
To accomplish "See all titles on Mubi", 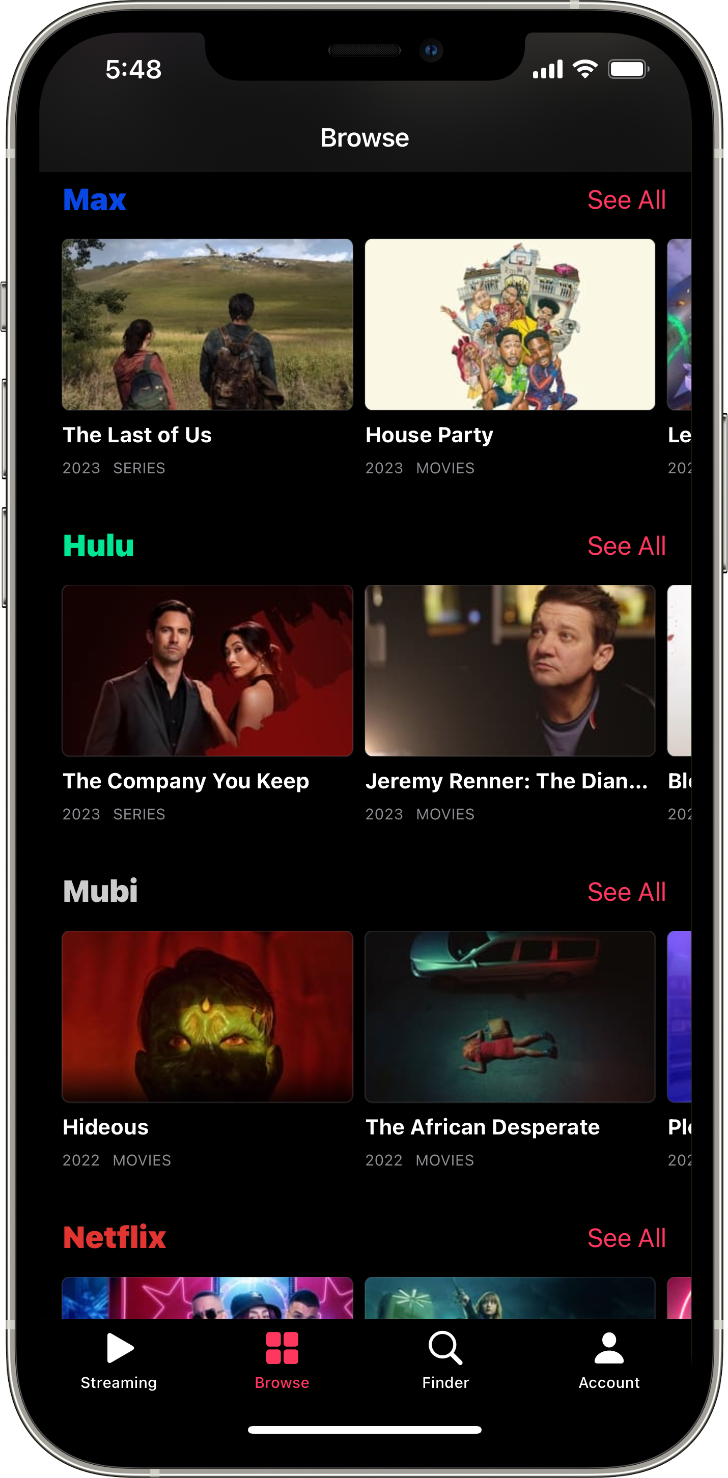I will point(626,892).
